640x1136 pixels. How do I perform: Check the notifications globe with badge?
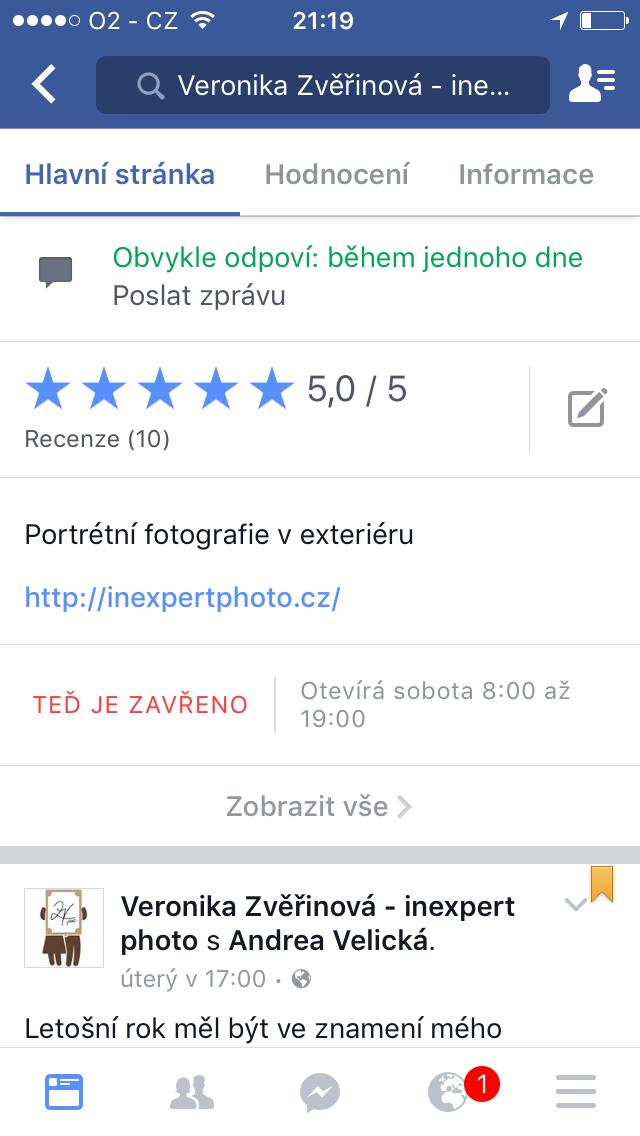point(450,1092)
